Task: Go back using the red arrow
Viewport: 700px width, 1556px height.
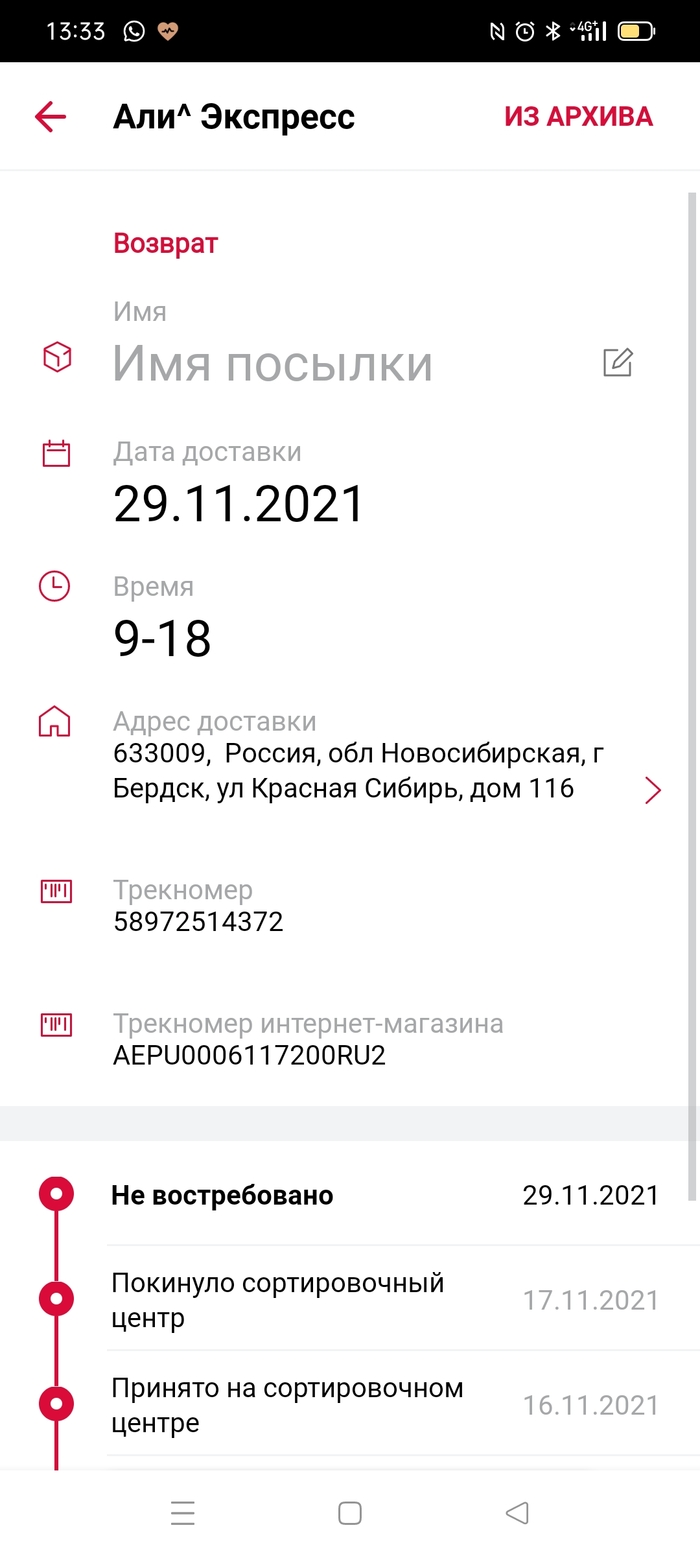Action: (x=50, y=117)
